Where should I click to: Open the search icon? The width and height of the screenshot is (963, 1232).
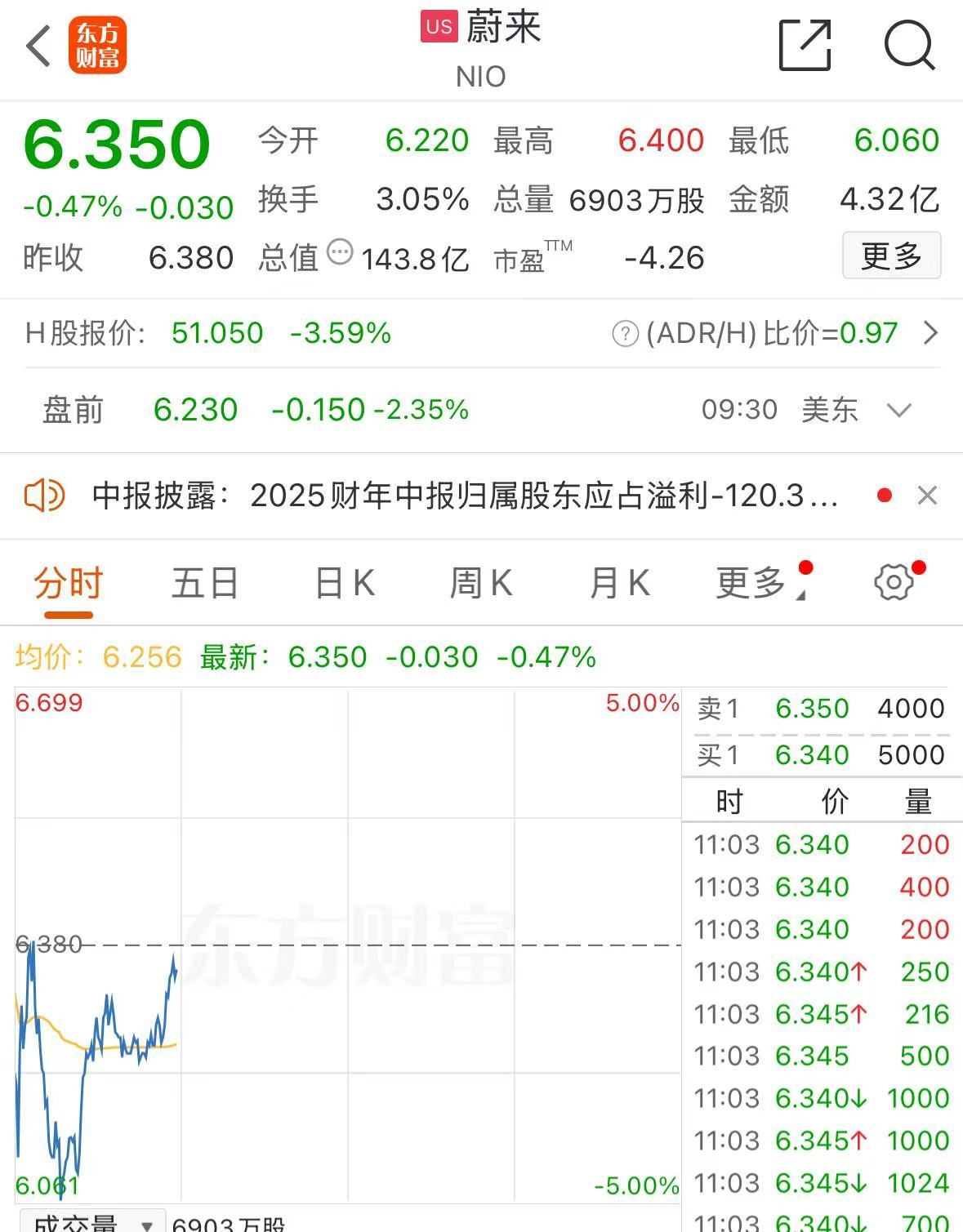(910, 47)
